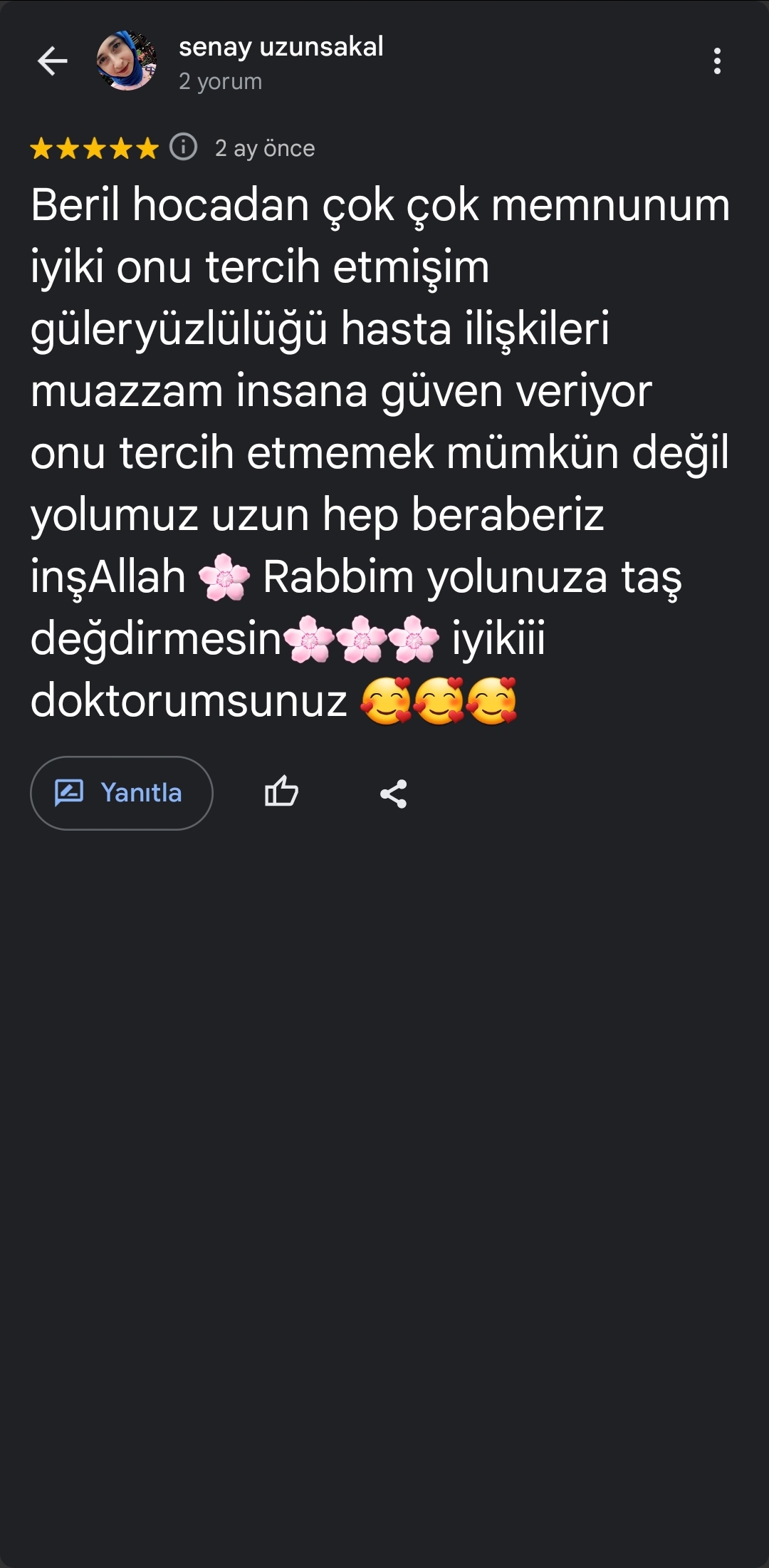
Task: Open senay uzunsakal's profile picture
Action: 127,61
